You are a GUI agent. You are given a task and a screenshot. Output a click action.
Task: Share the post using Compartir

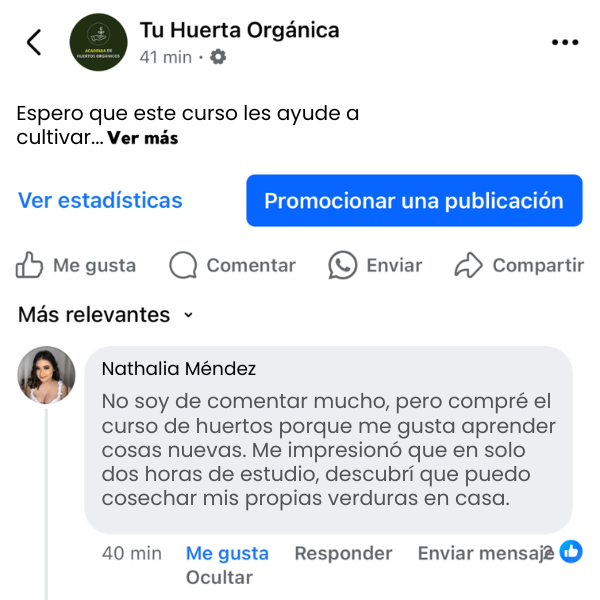tap(519, 265)
